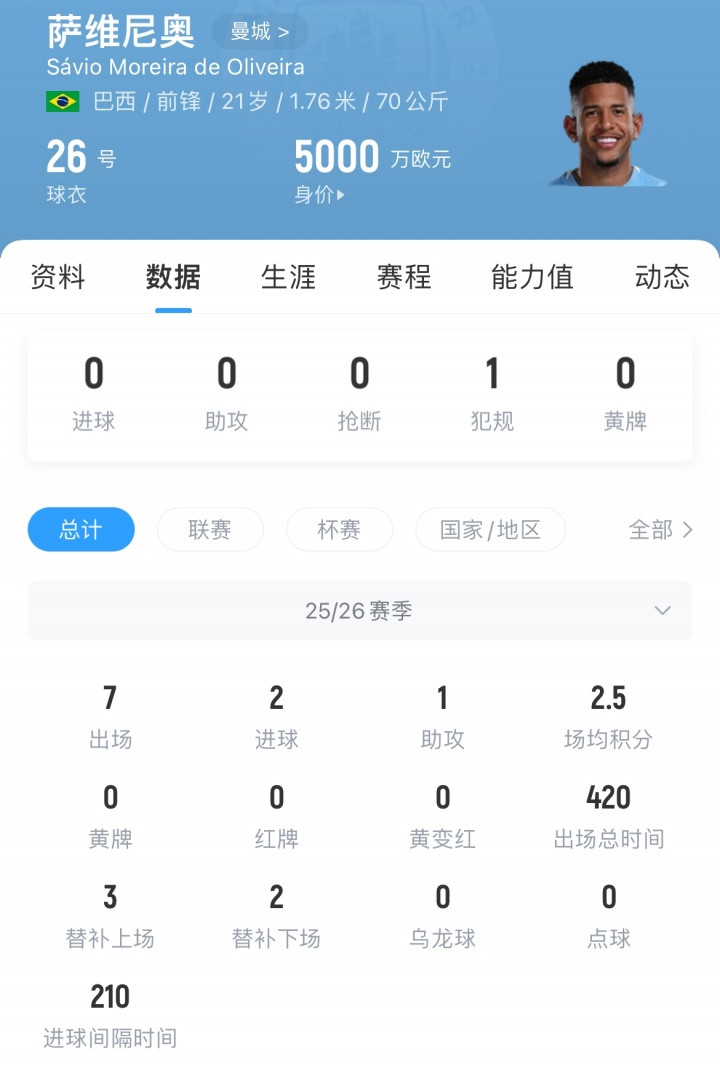
Task: Select the 总计 filter chip
Action: point(81,530)
